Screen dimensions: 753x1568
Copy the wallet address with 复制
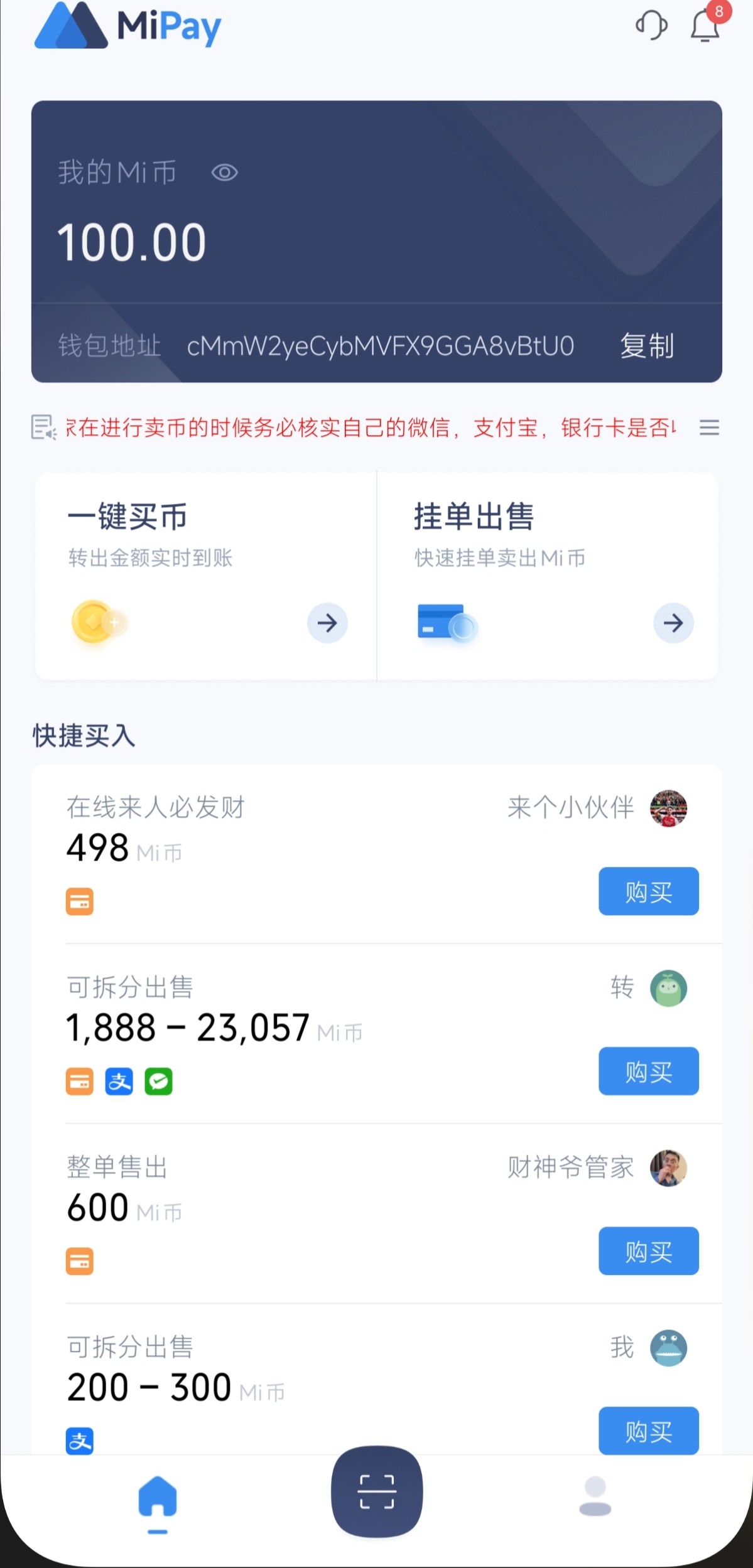click(x=647, y=346)
